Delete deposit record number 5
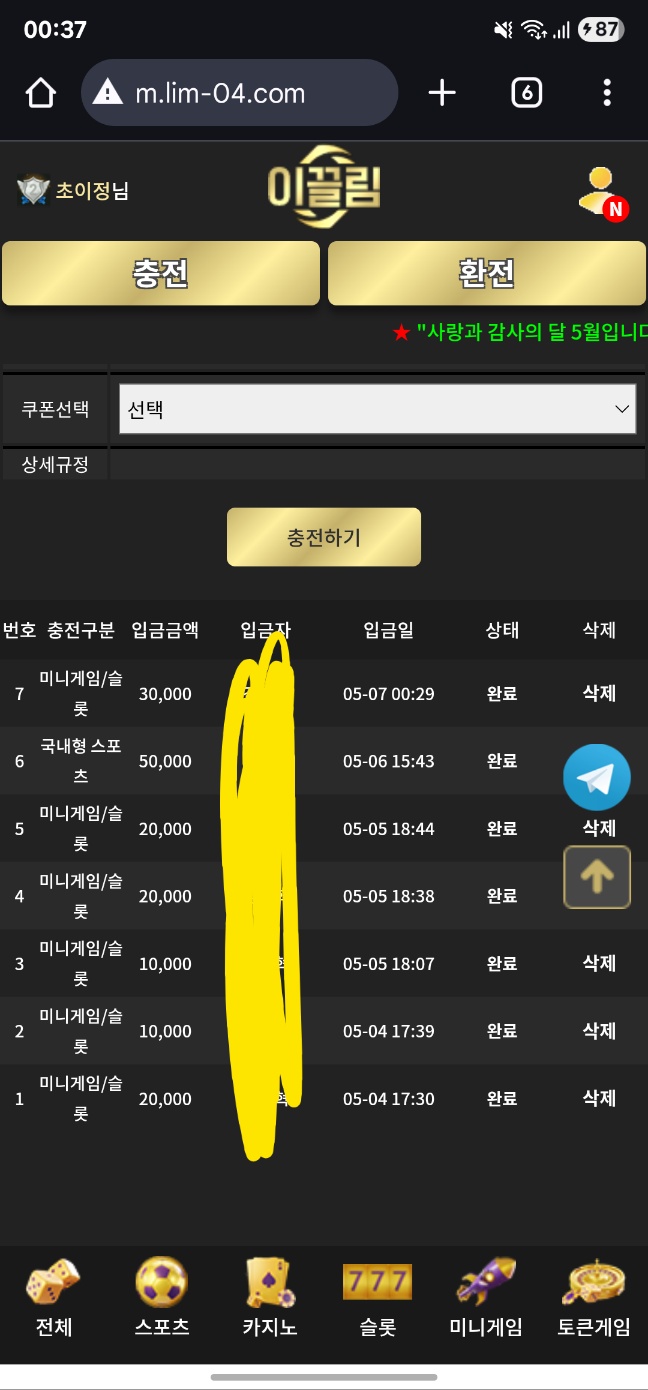Screen dimensions: 648x1390 (599, 828)
